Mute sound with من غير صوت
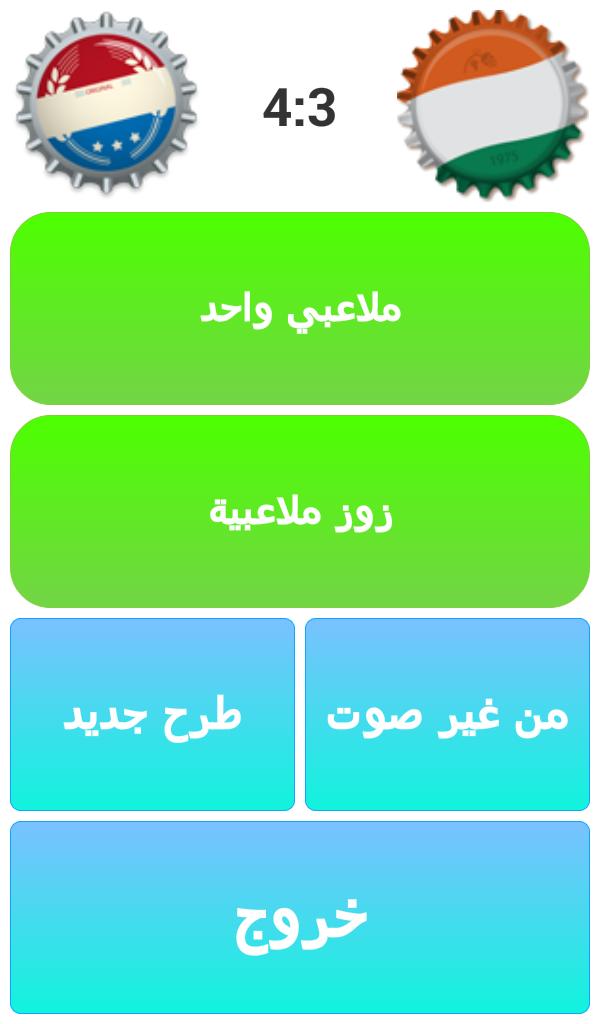Screen dimensions: 600x1024 [447, 715]
